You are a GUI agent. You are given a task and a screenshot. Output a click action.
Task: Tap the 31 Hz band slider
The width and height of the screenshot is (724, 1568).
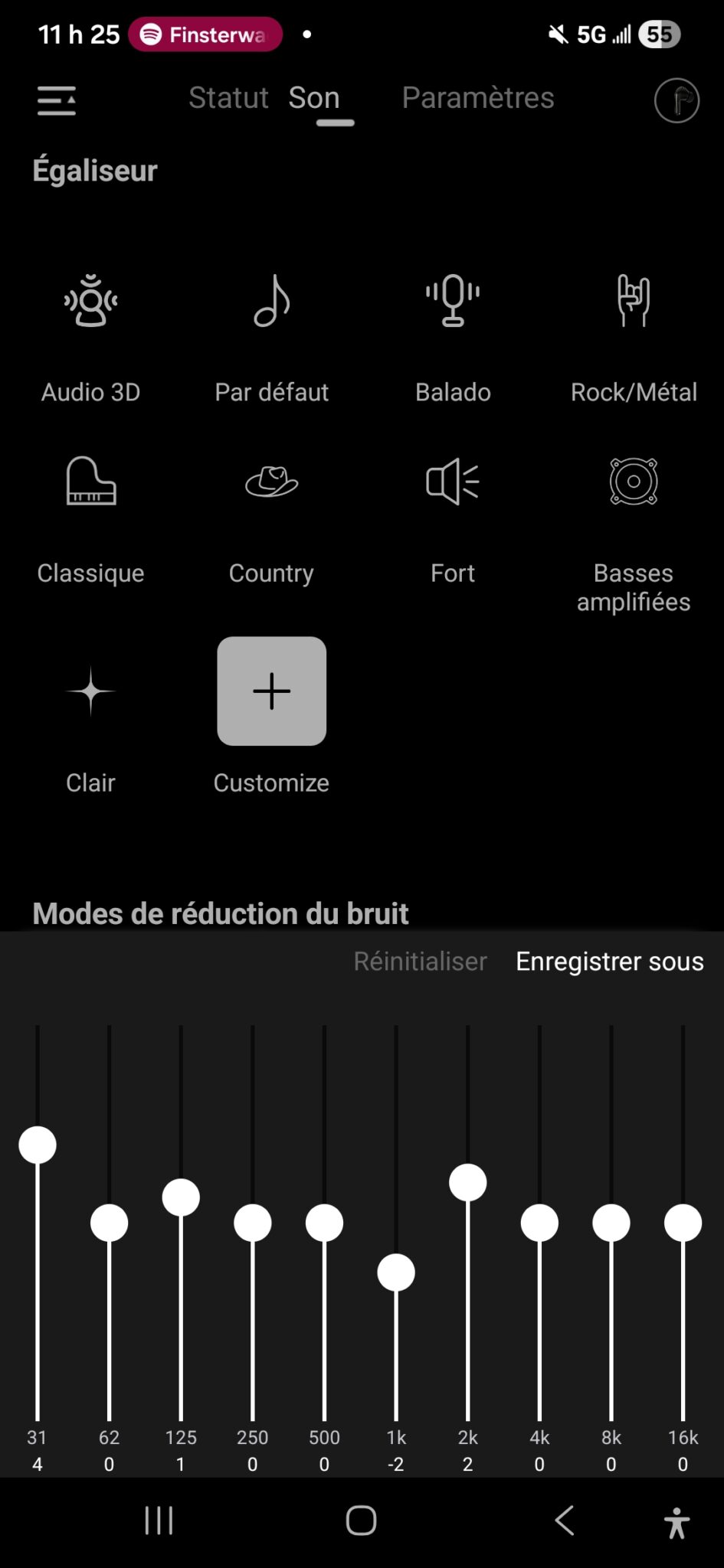(x=38, y=1145)
